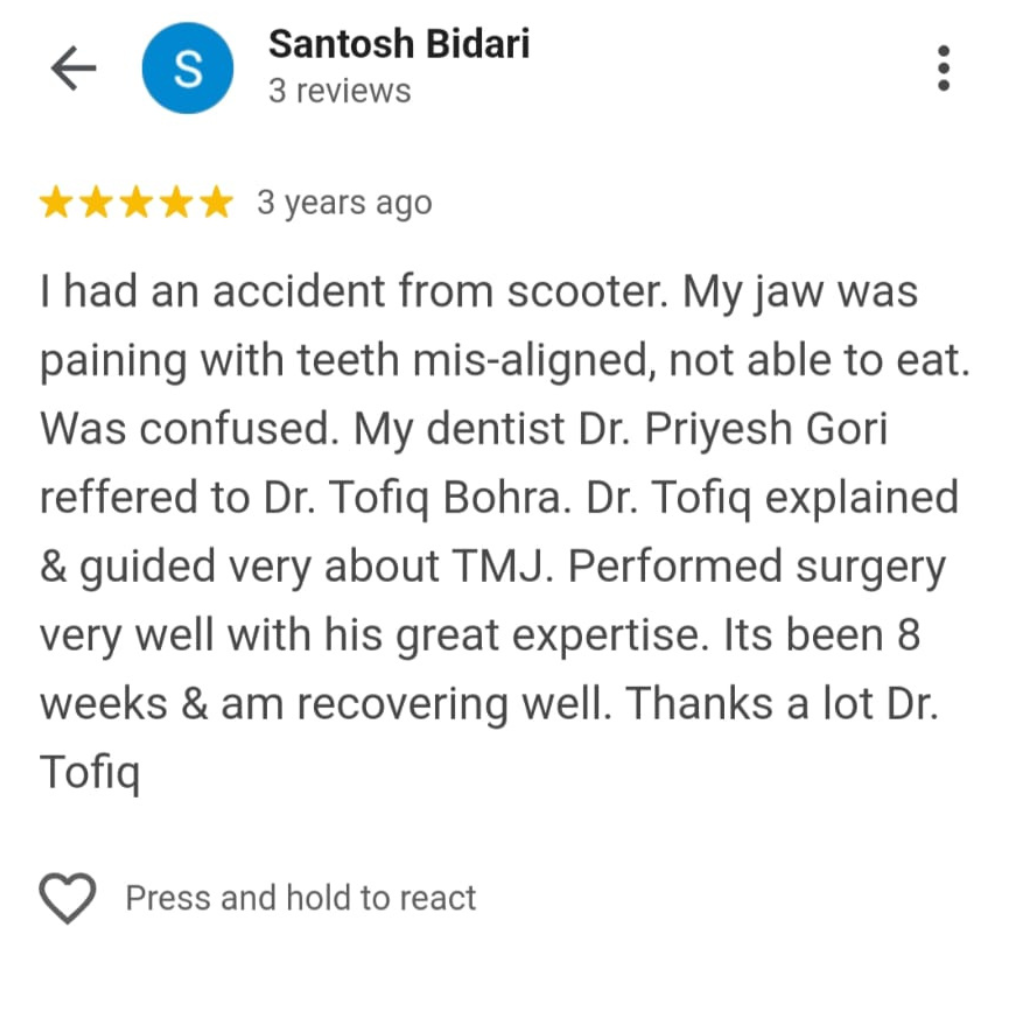Tap the heart icon to react
Image resolution: width=1024 pixels, height=1024 pixels.
pos(67,898)
